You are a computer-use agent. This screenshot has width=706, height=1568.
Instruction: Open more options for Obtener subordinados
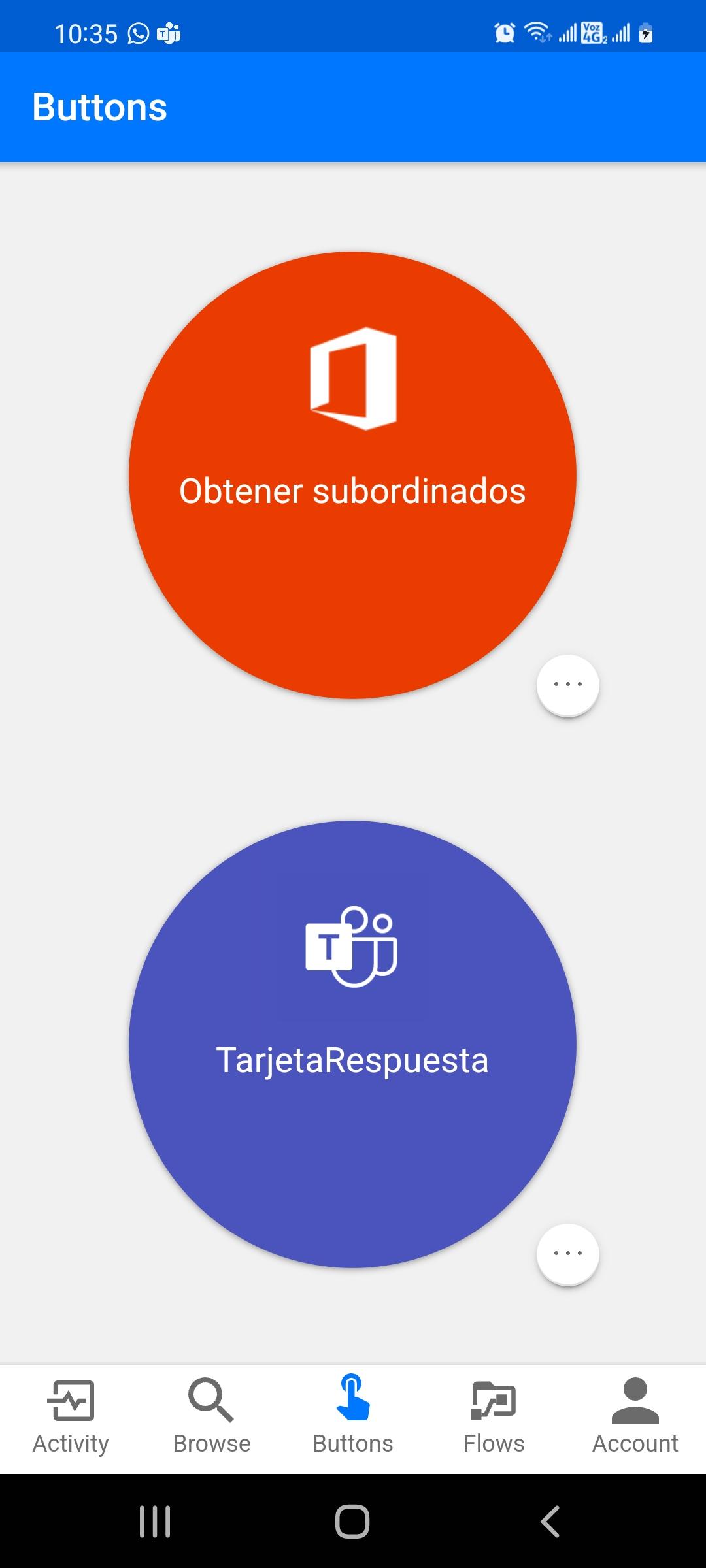567,685
